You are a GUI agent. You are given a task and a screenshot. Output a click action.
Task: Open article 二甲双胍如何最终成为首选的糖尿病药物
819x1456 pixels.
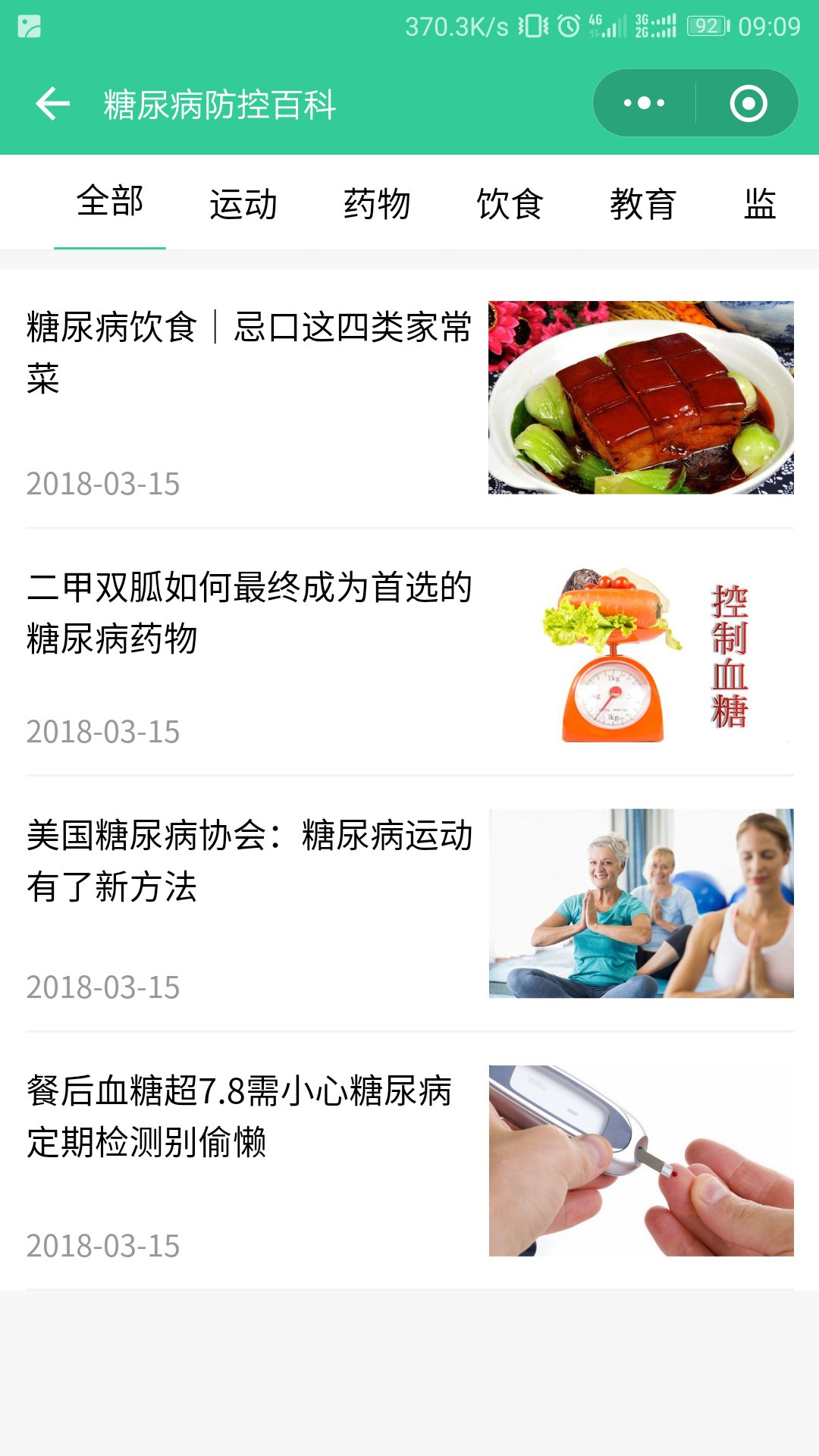click(409, 652)
